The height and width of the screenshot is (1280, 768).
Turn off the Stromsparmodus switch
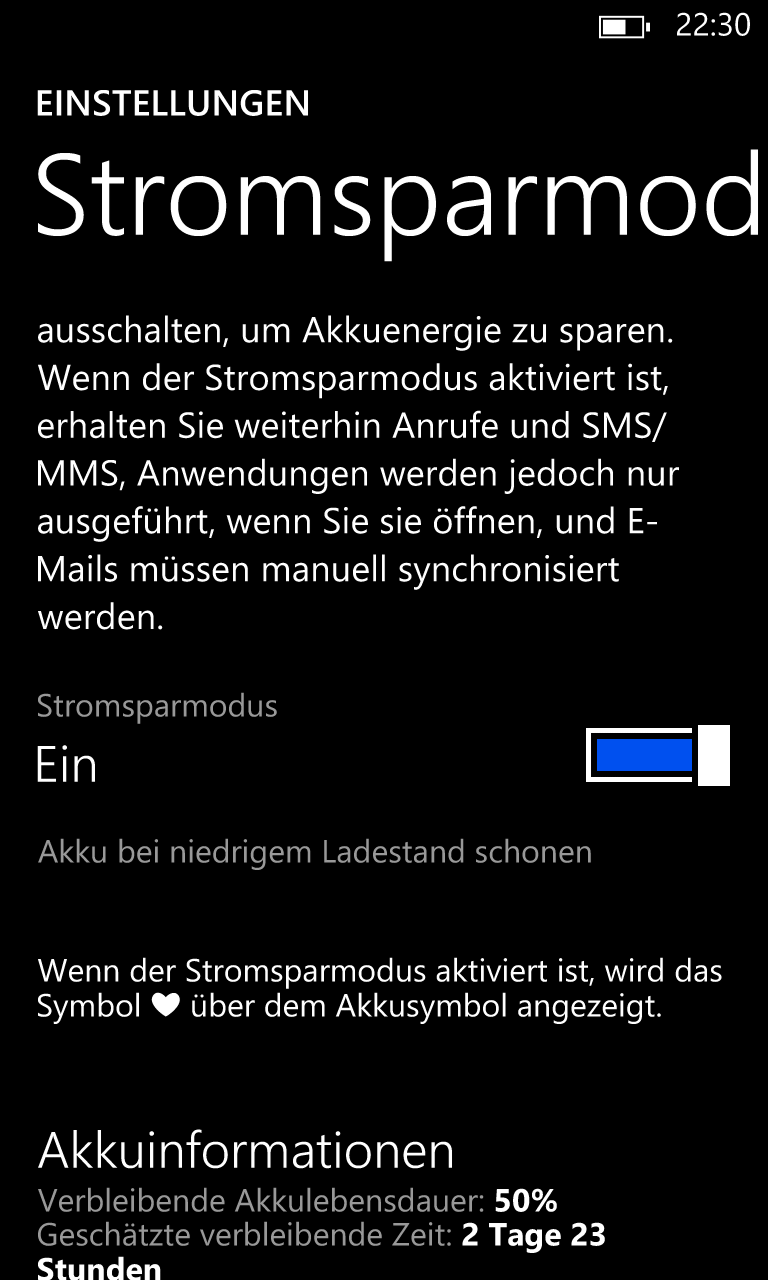[658, 755]
